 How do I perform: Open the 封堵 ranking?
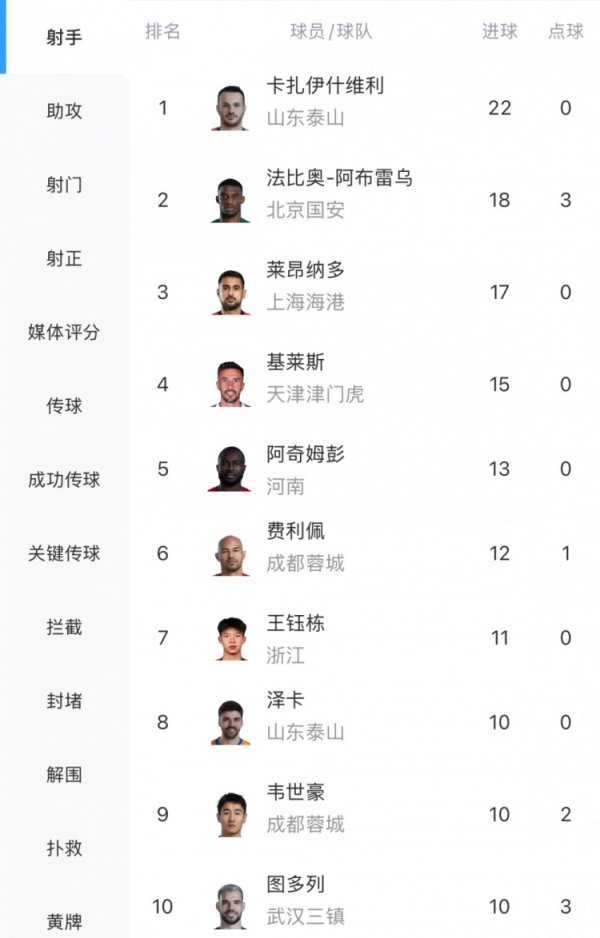[x=64, y=701]
